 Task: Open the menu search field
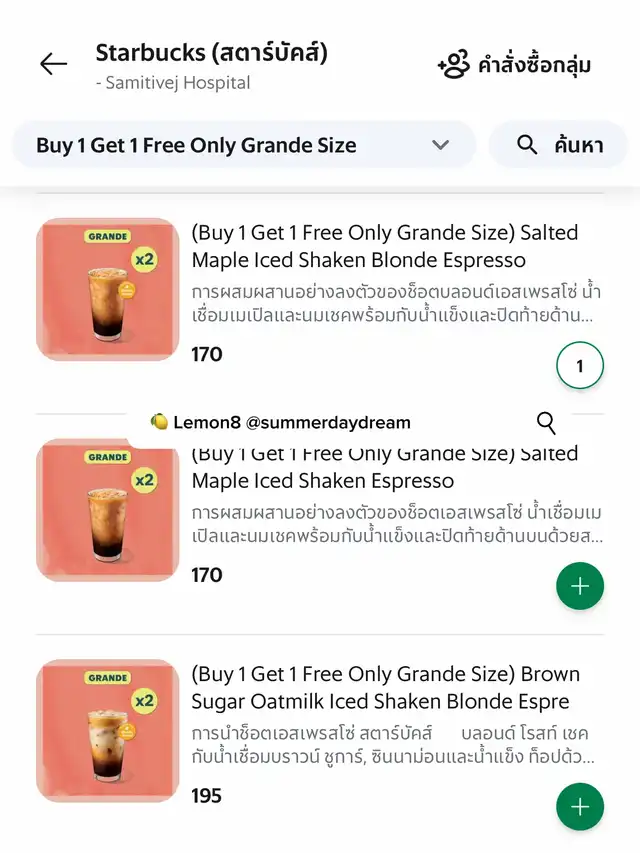click(559, 145)
